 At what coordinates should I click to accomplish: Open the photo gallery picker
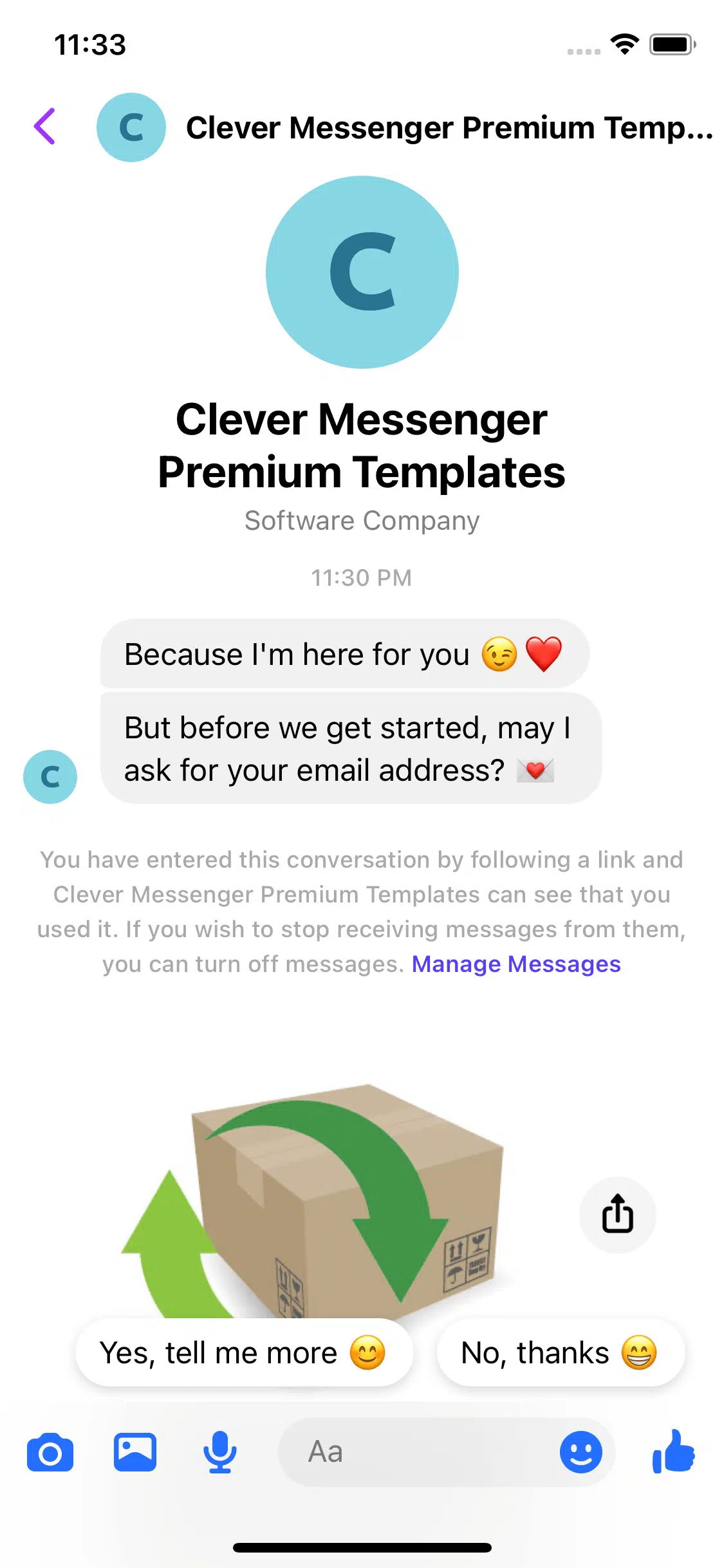[x=135, y=1452]
